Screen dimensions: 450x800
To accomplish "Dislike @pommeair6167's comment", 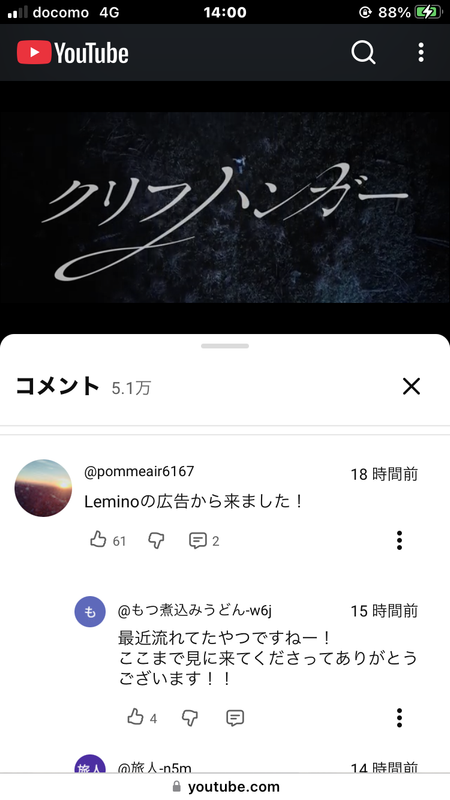I will (156, 540).
